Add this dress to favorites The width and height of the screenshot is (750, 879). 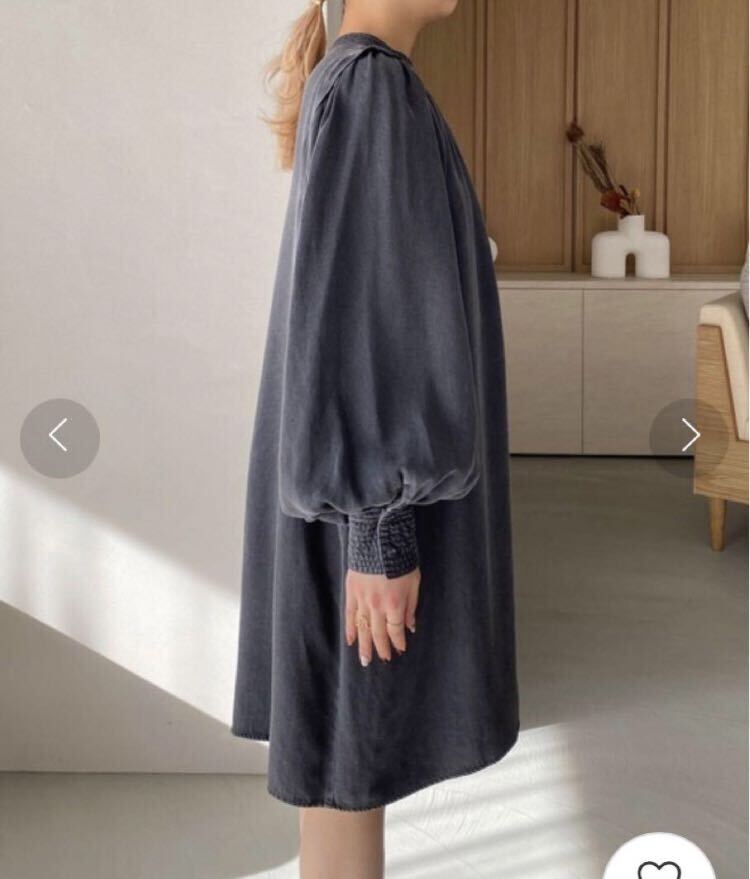coord(659,867)
